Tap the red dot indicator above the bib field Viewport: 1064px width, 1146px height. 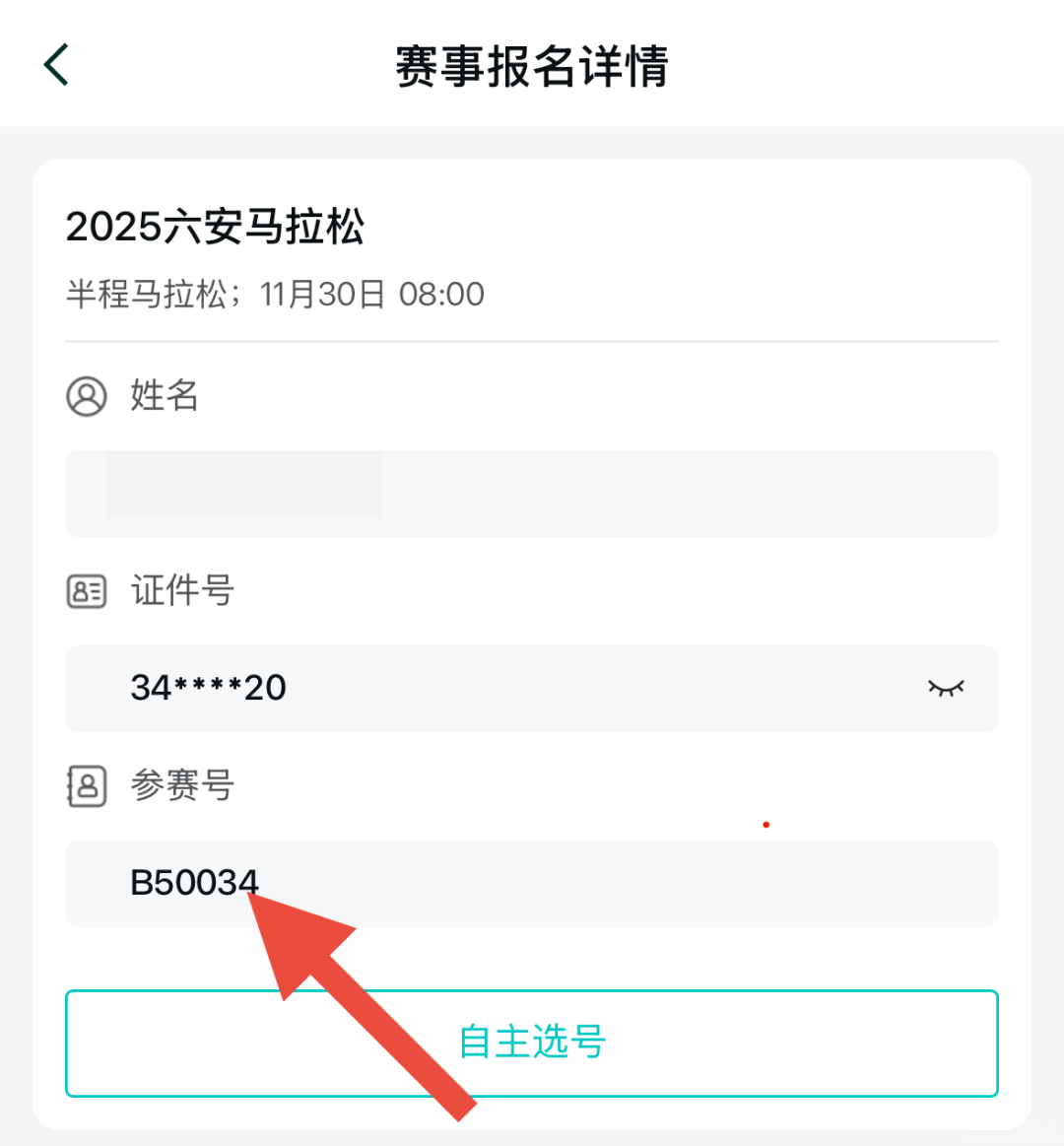click(766, 825)
